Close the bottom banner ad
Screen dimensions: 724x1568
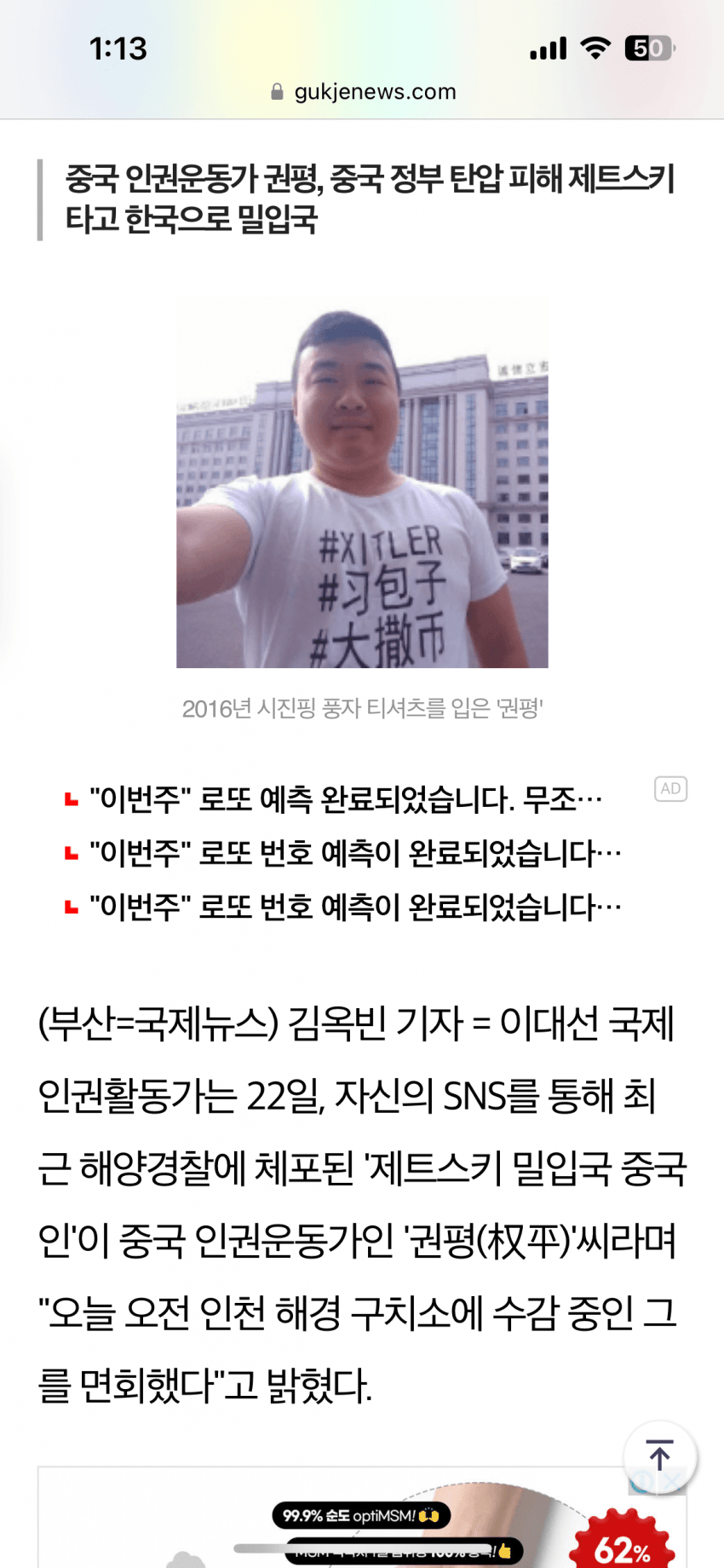pos(675,1483)
